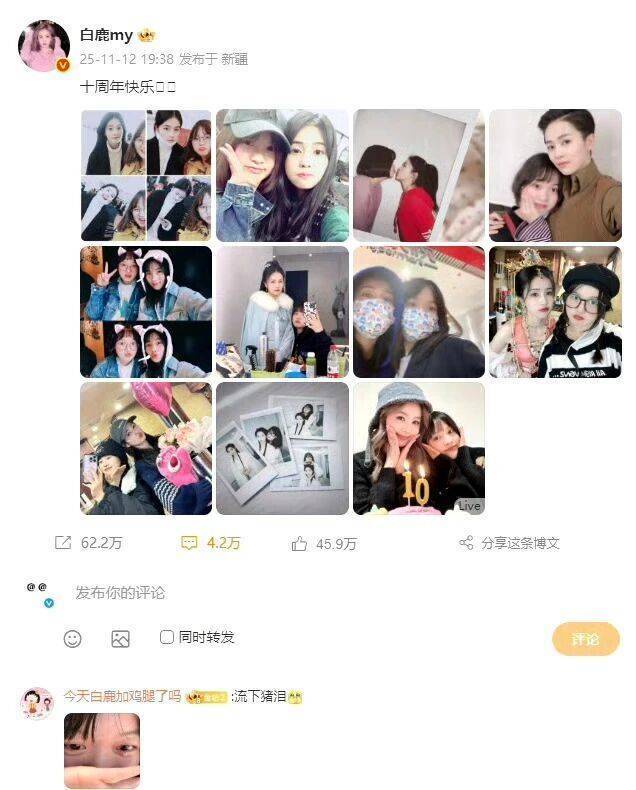
Task: Open the cat-ear filter collage photo
Action: point(146,312)
